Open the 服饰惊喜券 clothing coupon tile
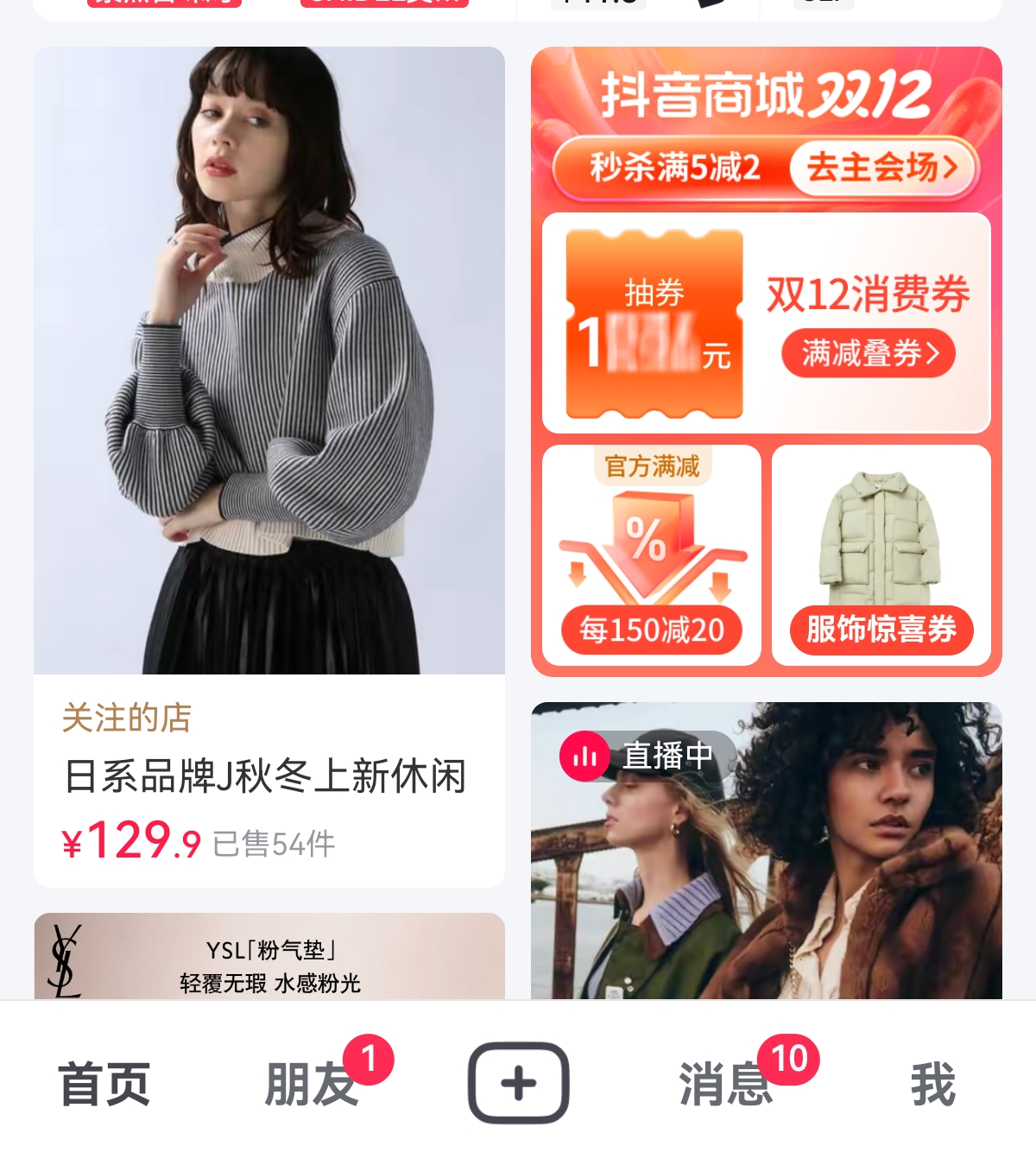 (881, 555)
